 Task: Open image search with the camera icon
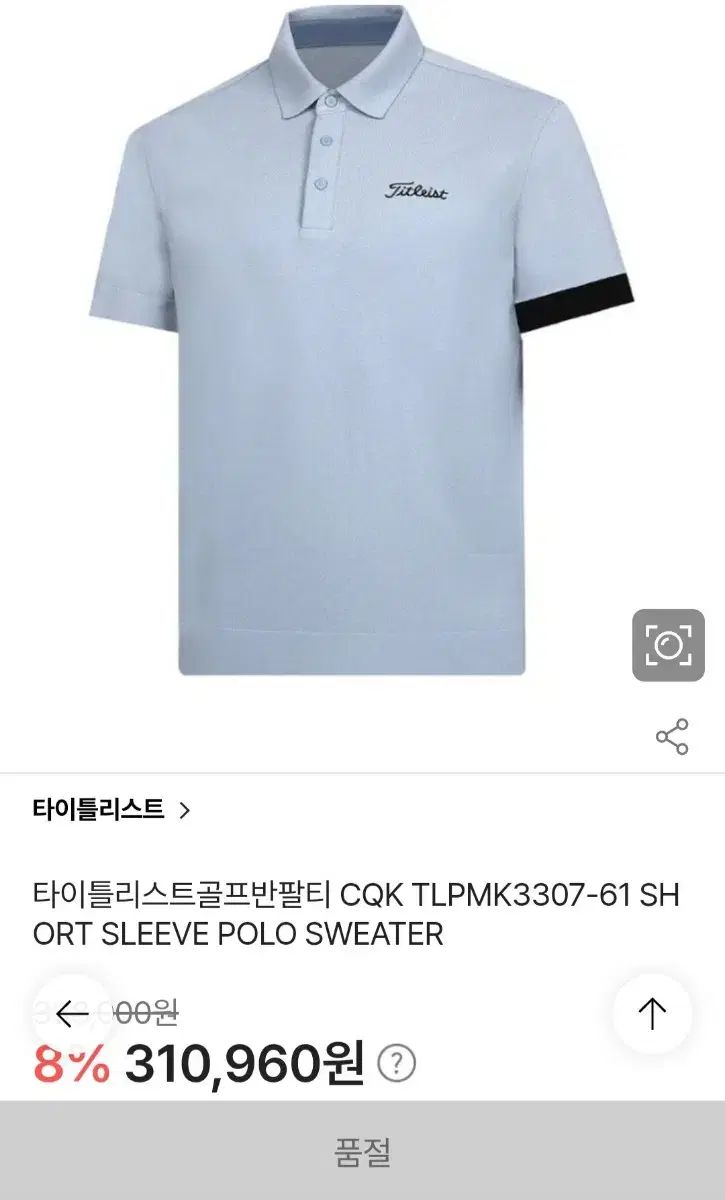tap(668, 645)
